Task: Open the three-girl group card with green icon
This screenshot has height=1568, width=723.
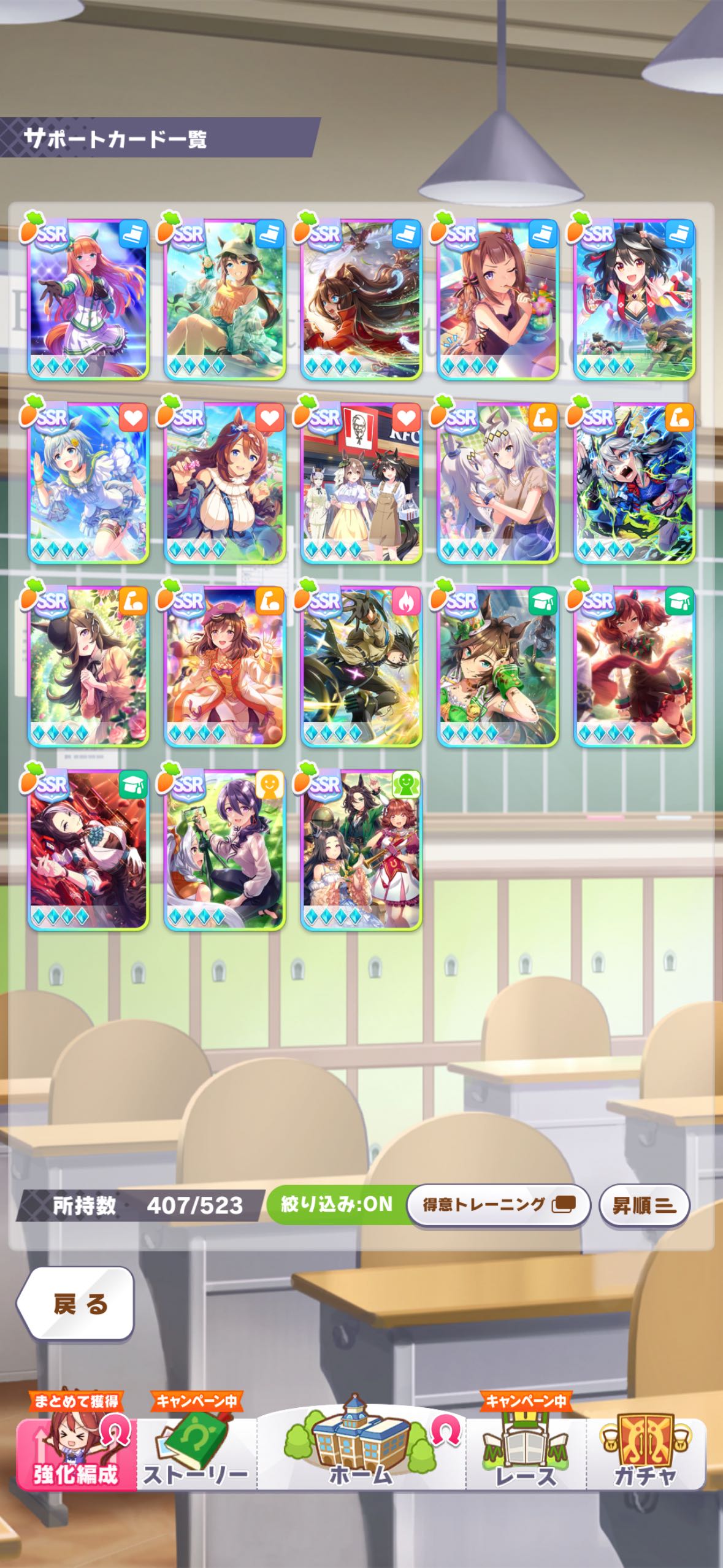Action: pyautogui.click(x=361, y=850)
